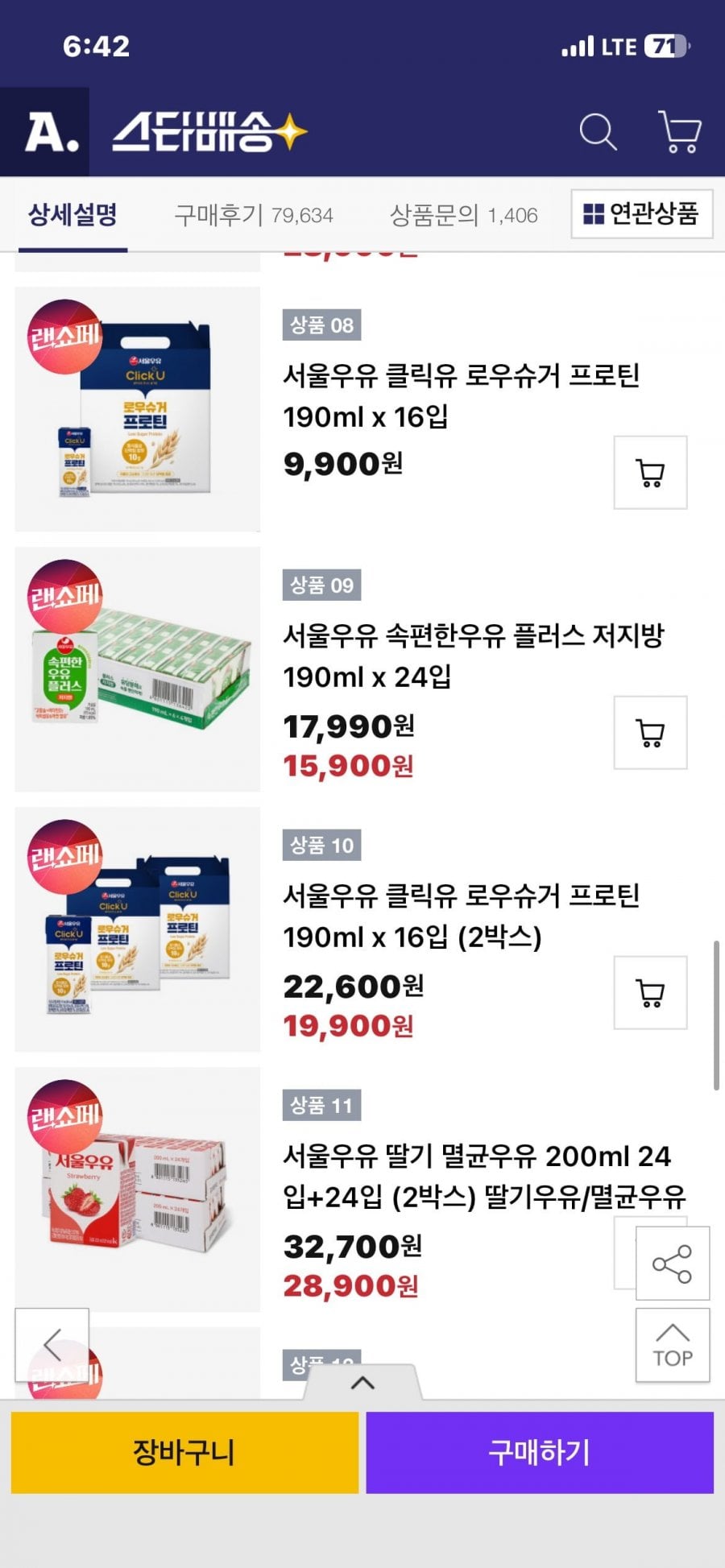Tap the yellow 장바구니 button
Image resolution: width=725 pixels, height=1568 pixels.
tap(184, 1453)
